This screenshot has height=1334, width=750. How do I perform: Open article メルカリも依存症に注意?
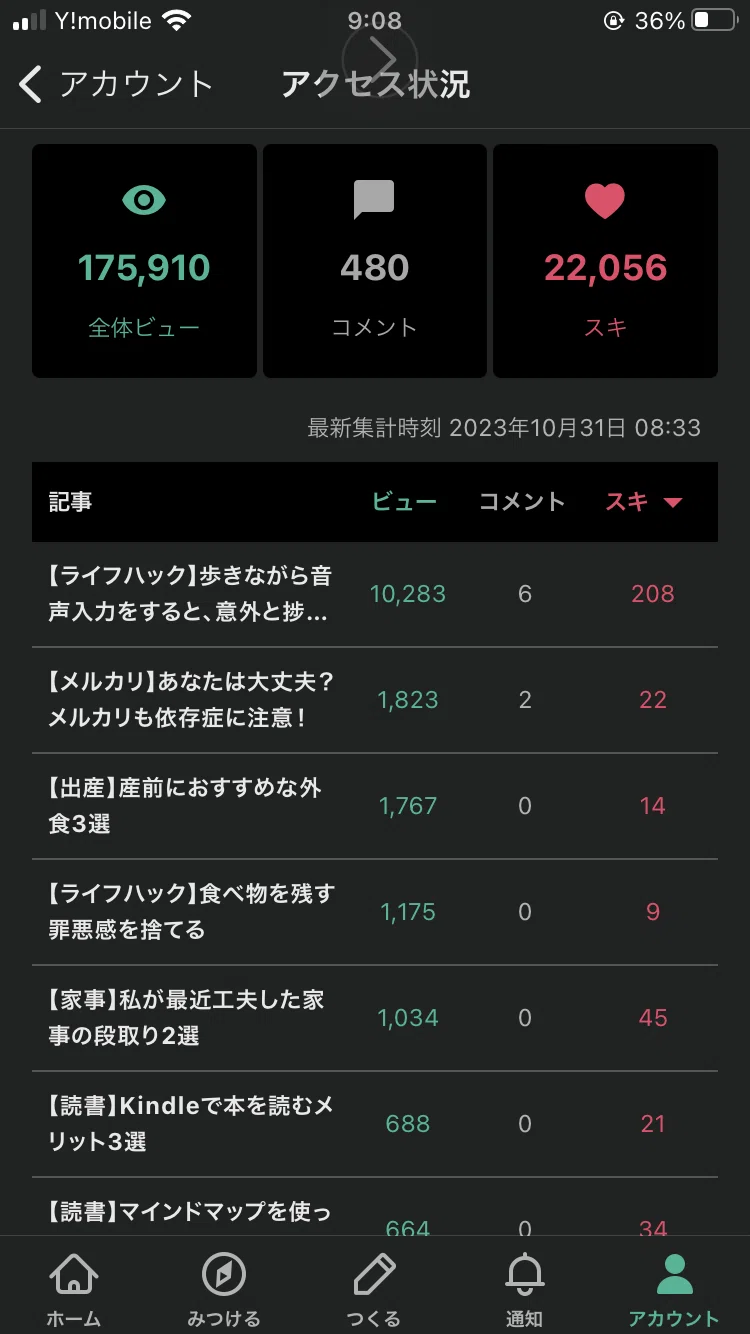click(375, 700)
